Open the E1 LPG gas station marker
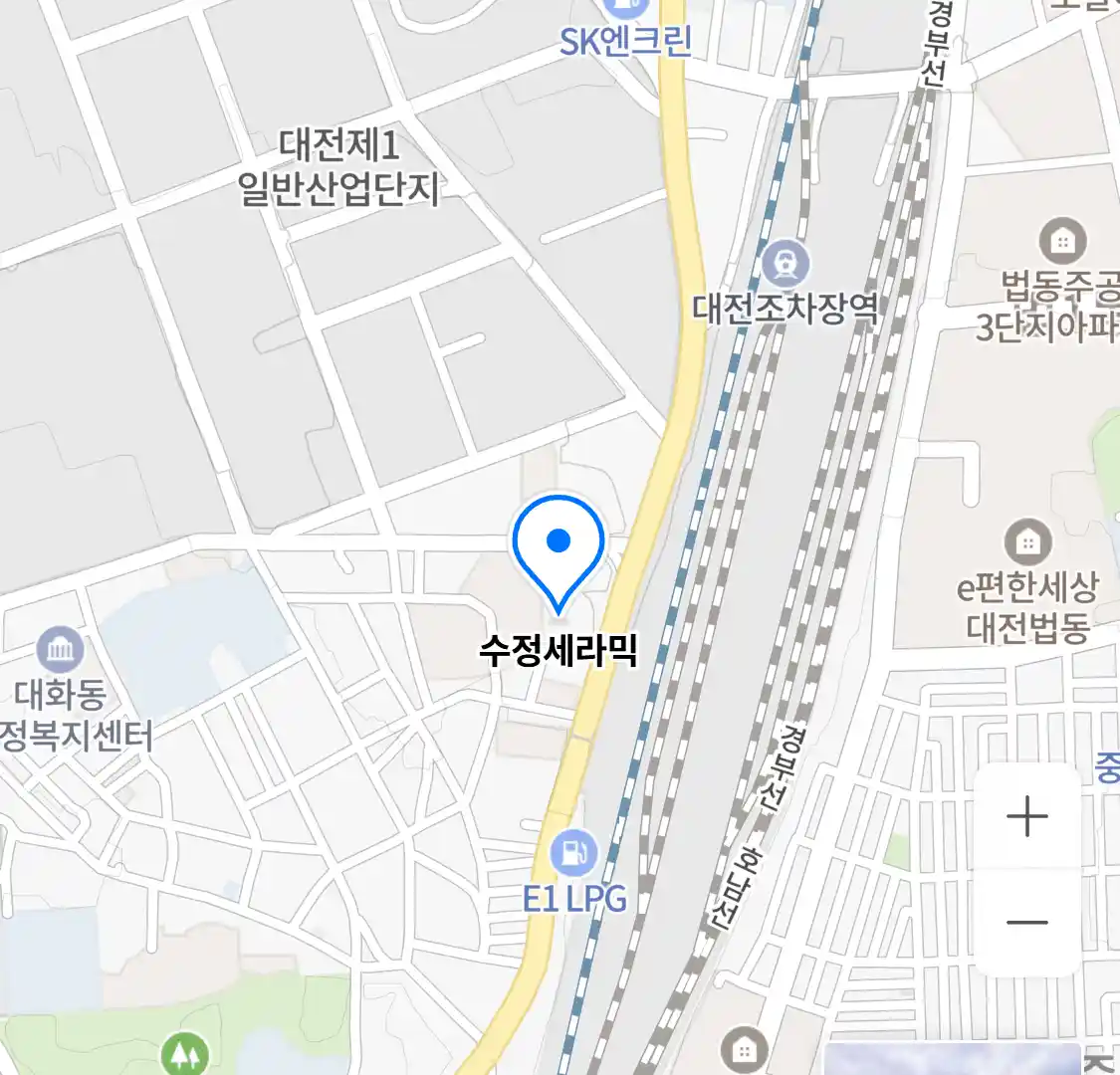This screenshot has width=1120, height=1075. click(573, 853)
